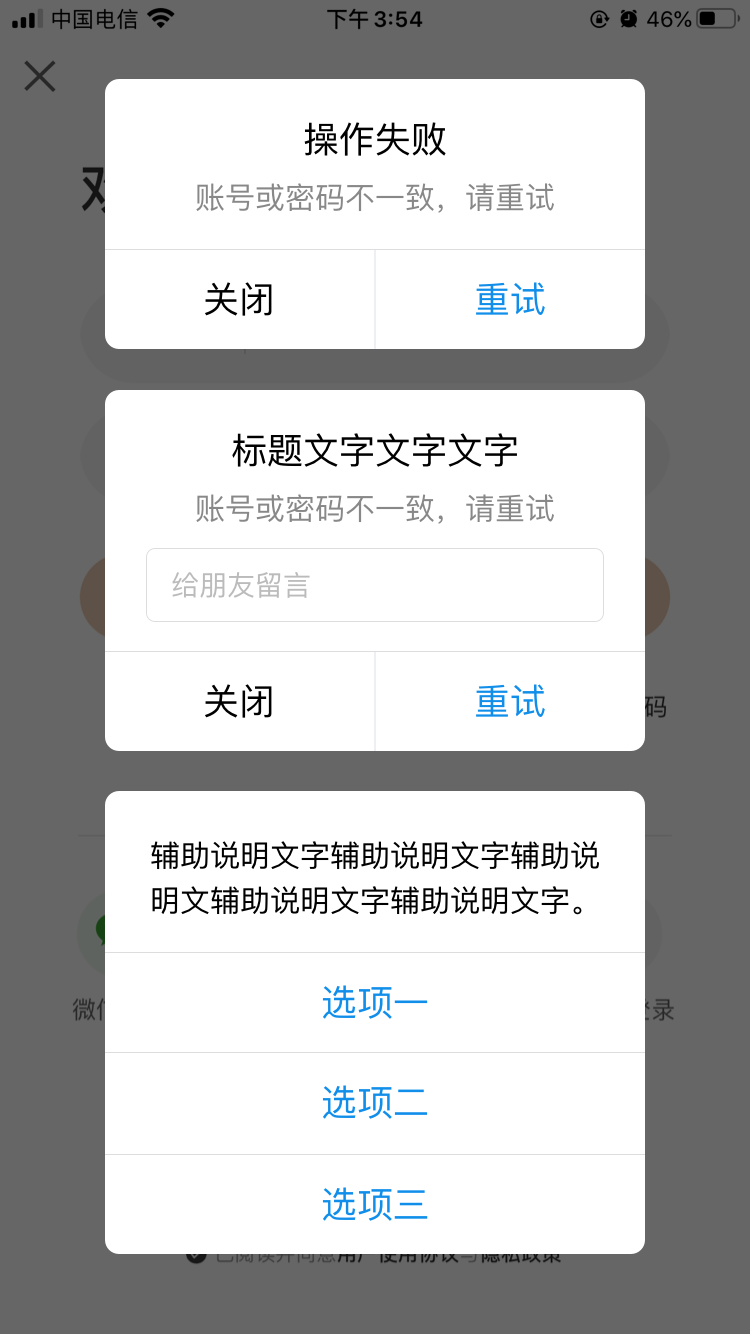Tap 关闭 in the 标题文字 dialog
This screenshot has width=750, height=1334.
point(239,702)
